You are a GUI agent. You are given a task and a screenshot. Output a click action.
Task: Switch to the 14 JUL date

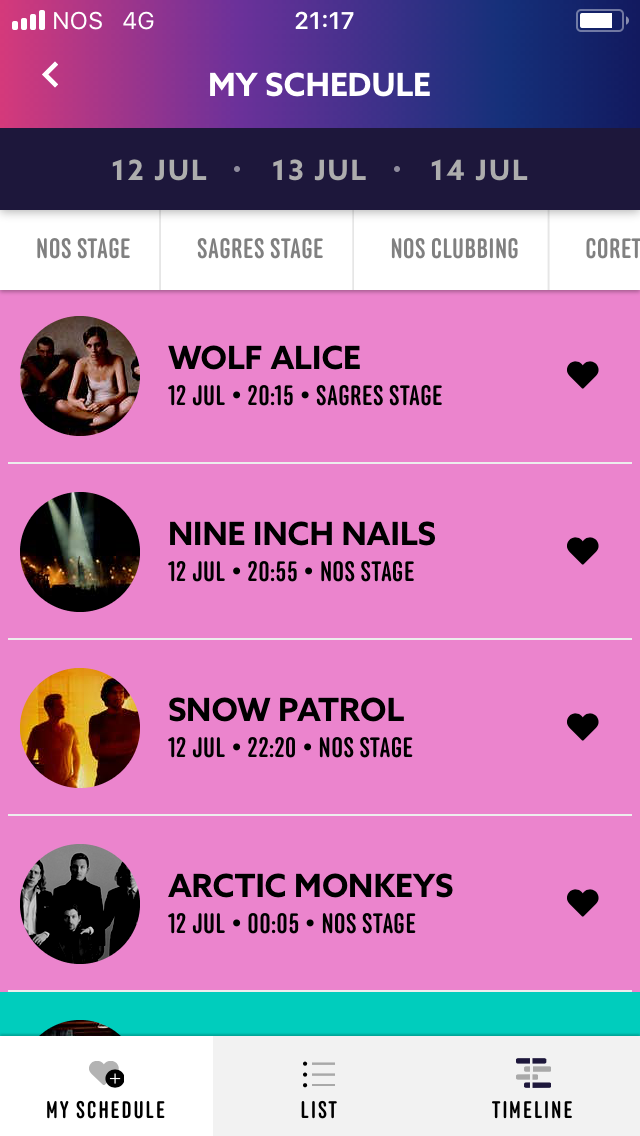coord(478,171)
